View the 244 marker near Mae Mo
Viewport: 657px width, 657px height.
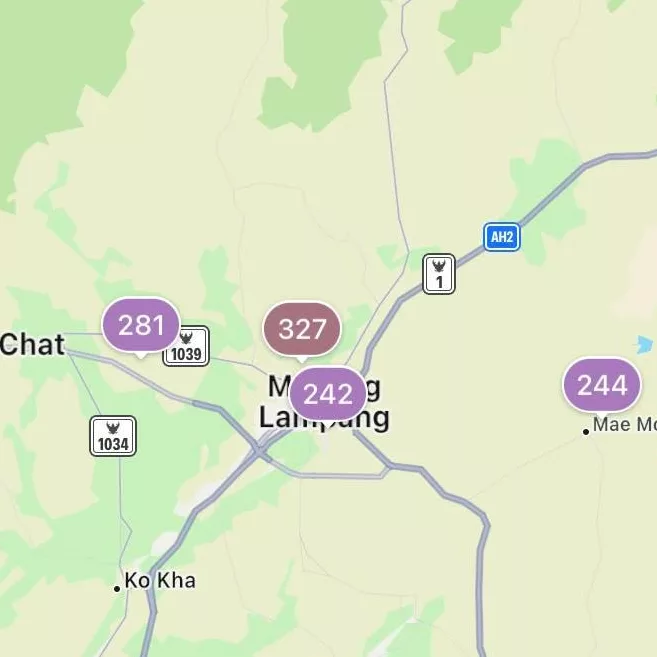click(x=601, y=385)
